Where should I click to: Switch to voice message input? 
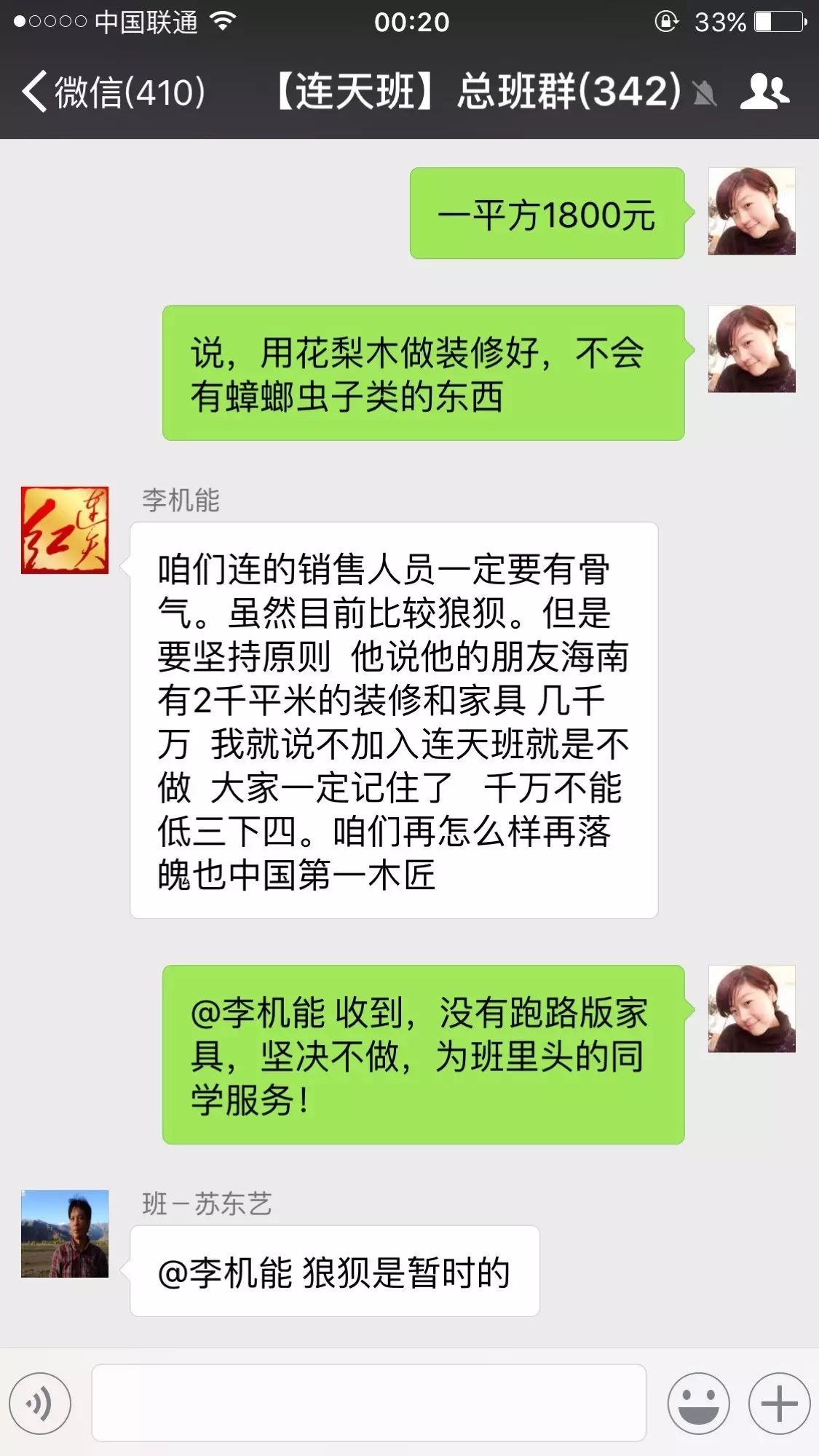[40, 1403]
